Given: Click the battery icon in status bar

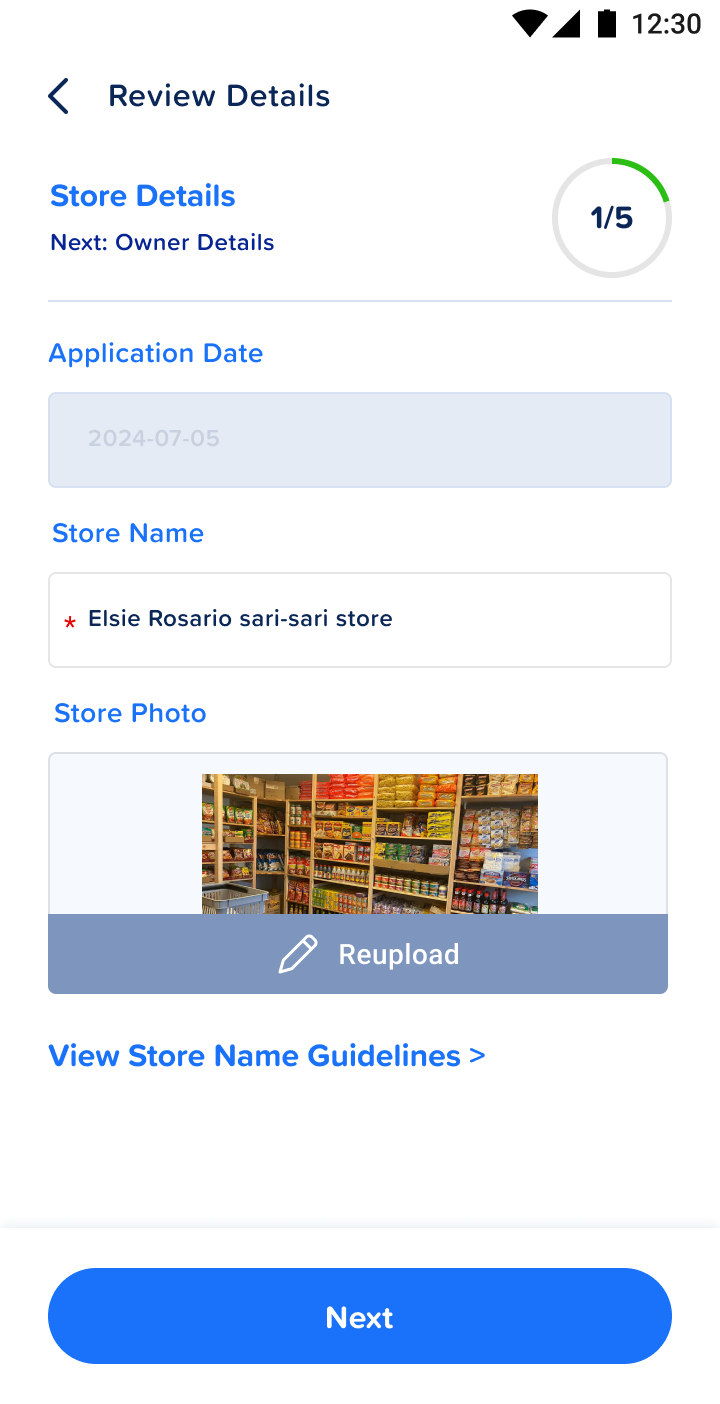Looking at the screenshot, I should tap(605, 23).
